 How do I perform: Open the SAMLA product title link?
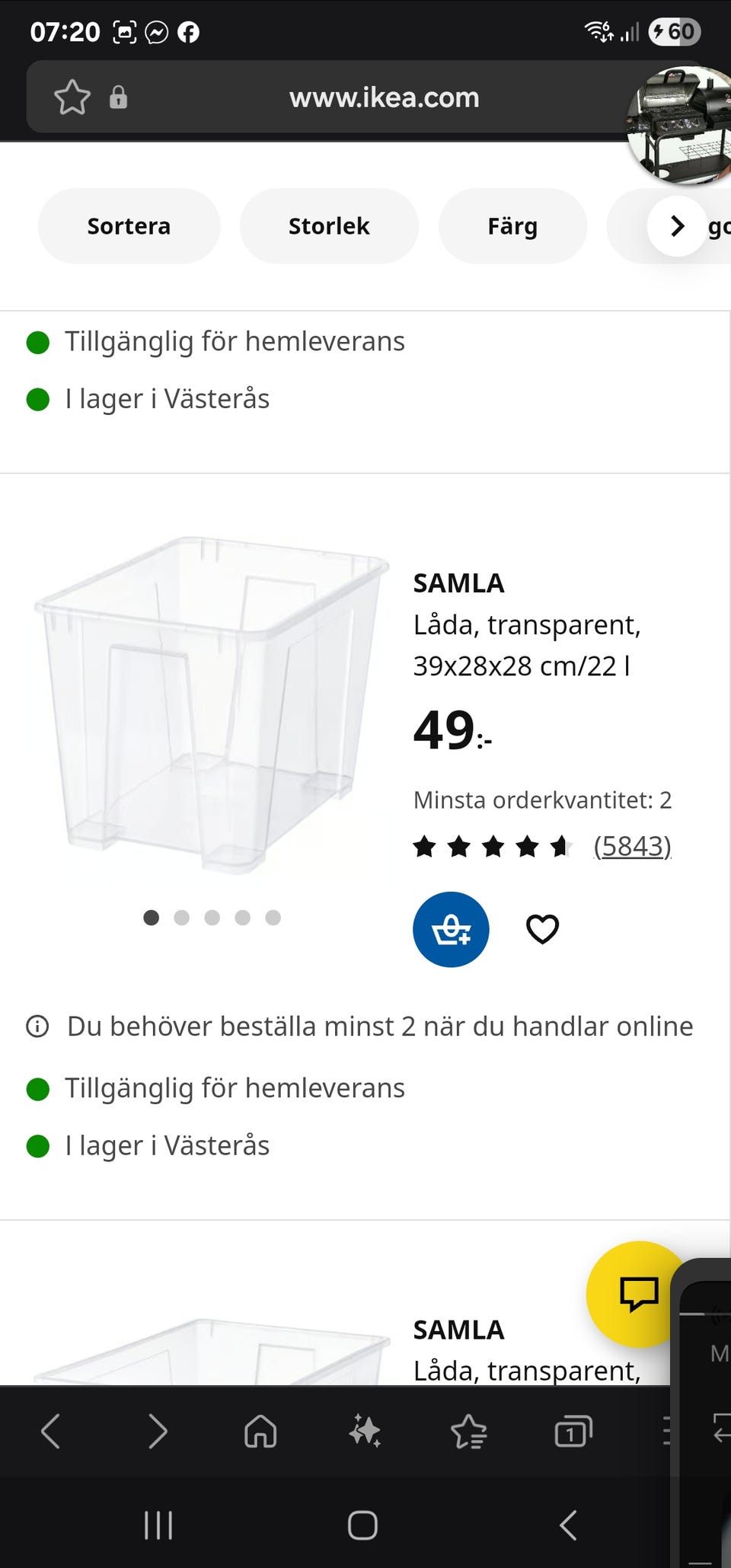[x=458, y=583]
